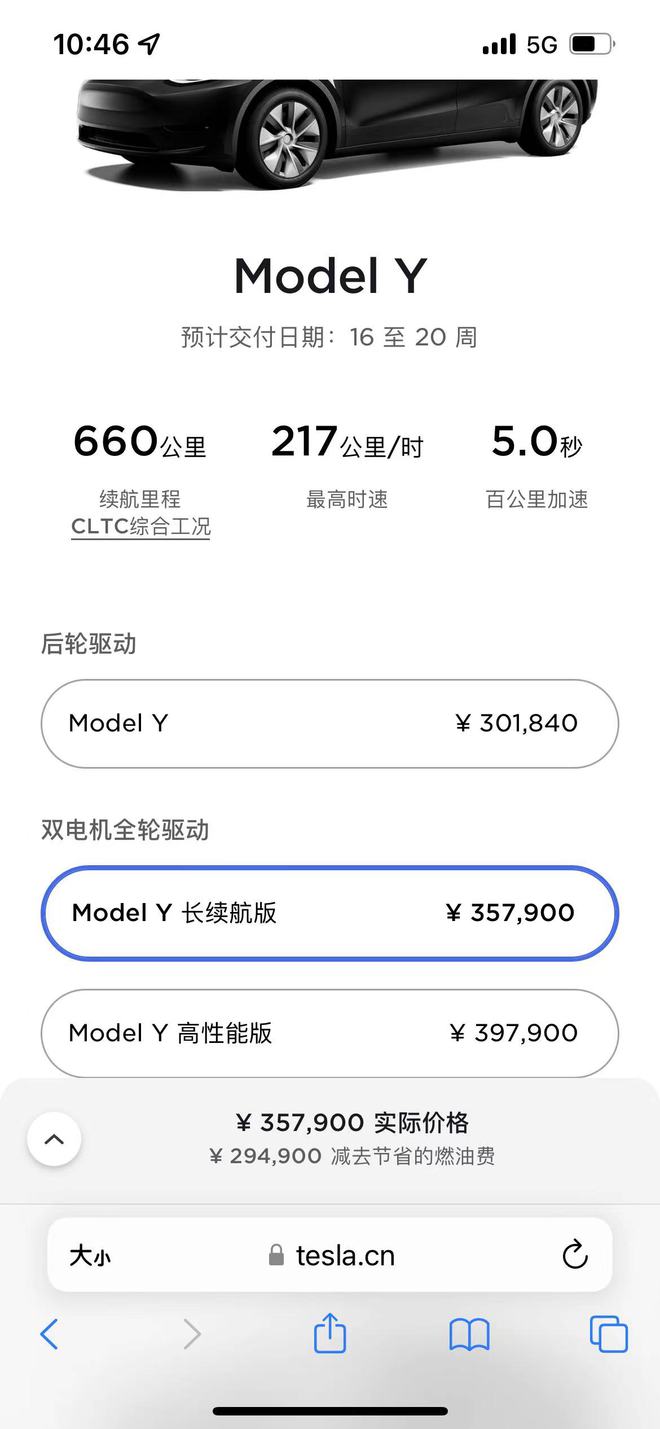Open the CLTC综合工况 link
Image resolution: width=660 pixels, height=1429 pixels.
point(141,527)
